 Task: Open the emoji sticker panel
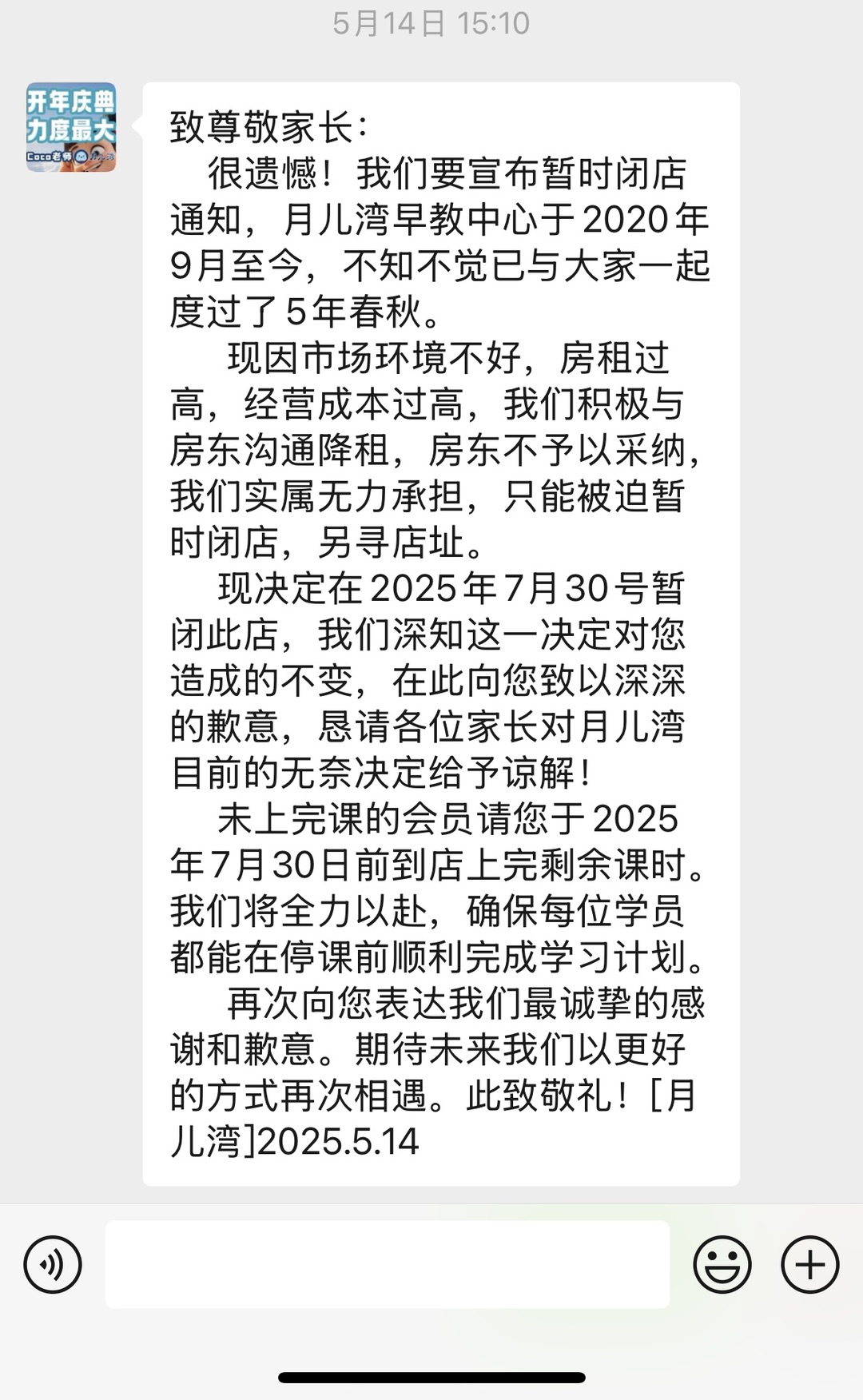722,1265
